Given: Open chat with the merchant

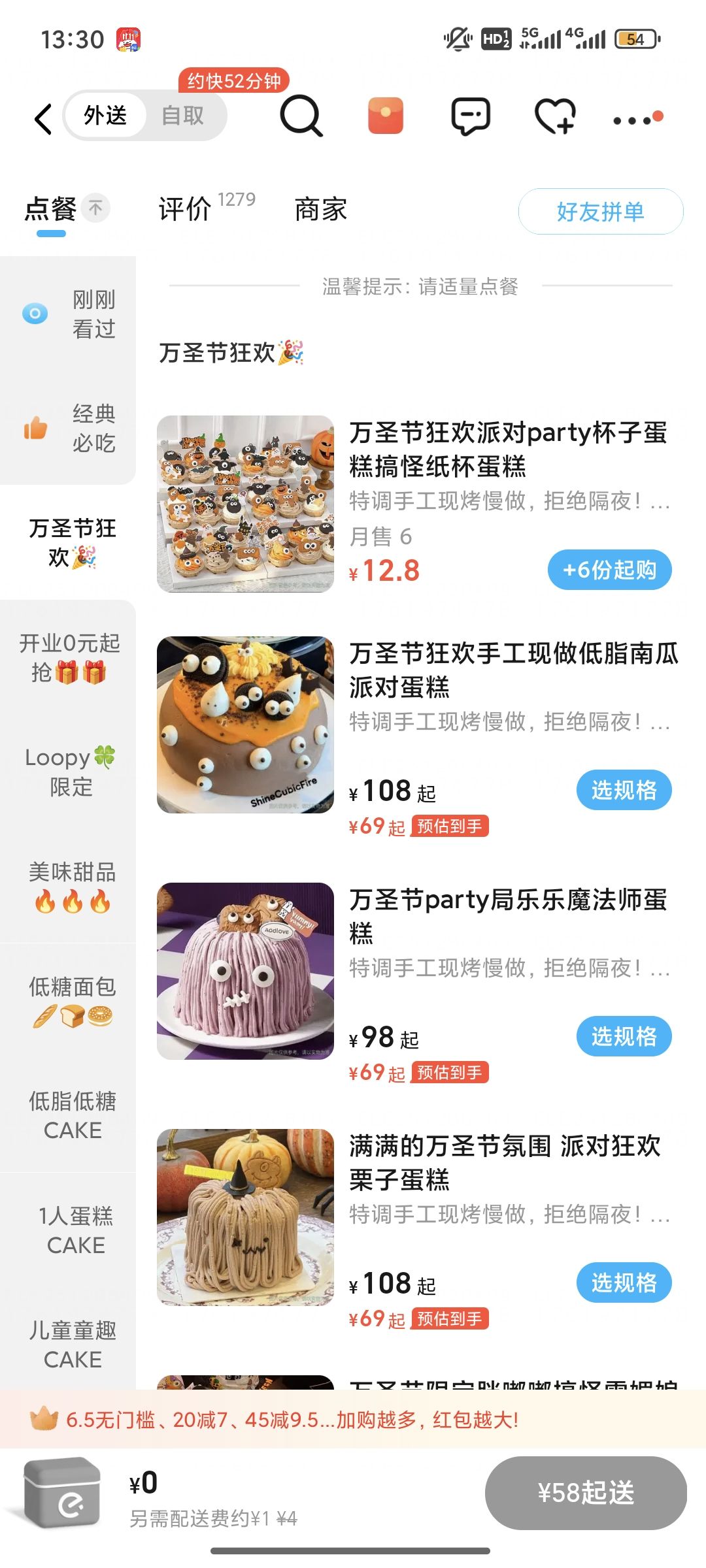Looking at the screenshot, I should coord(471,117).
